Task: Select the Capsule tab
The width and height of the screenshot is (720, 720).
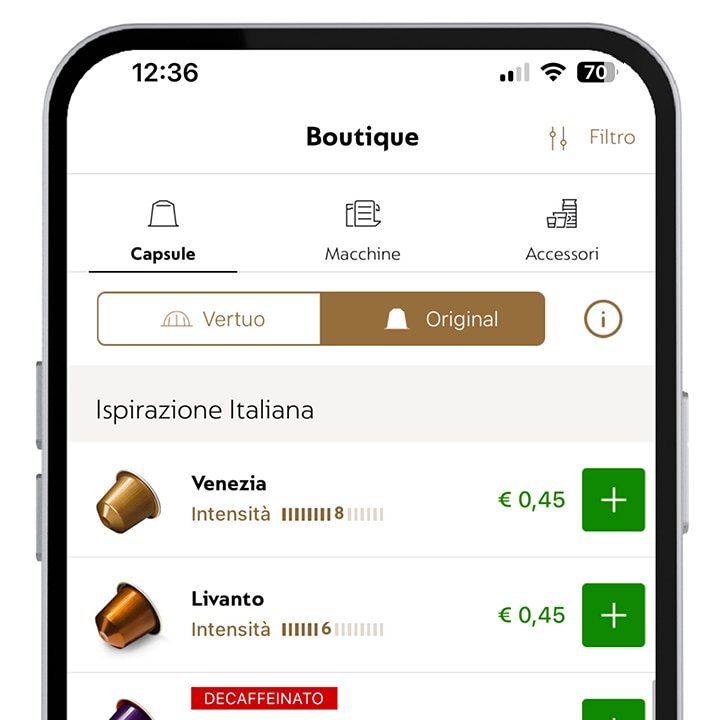Action: pyautogui.click(x=163, y=230)
